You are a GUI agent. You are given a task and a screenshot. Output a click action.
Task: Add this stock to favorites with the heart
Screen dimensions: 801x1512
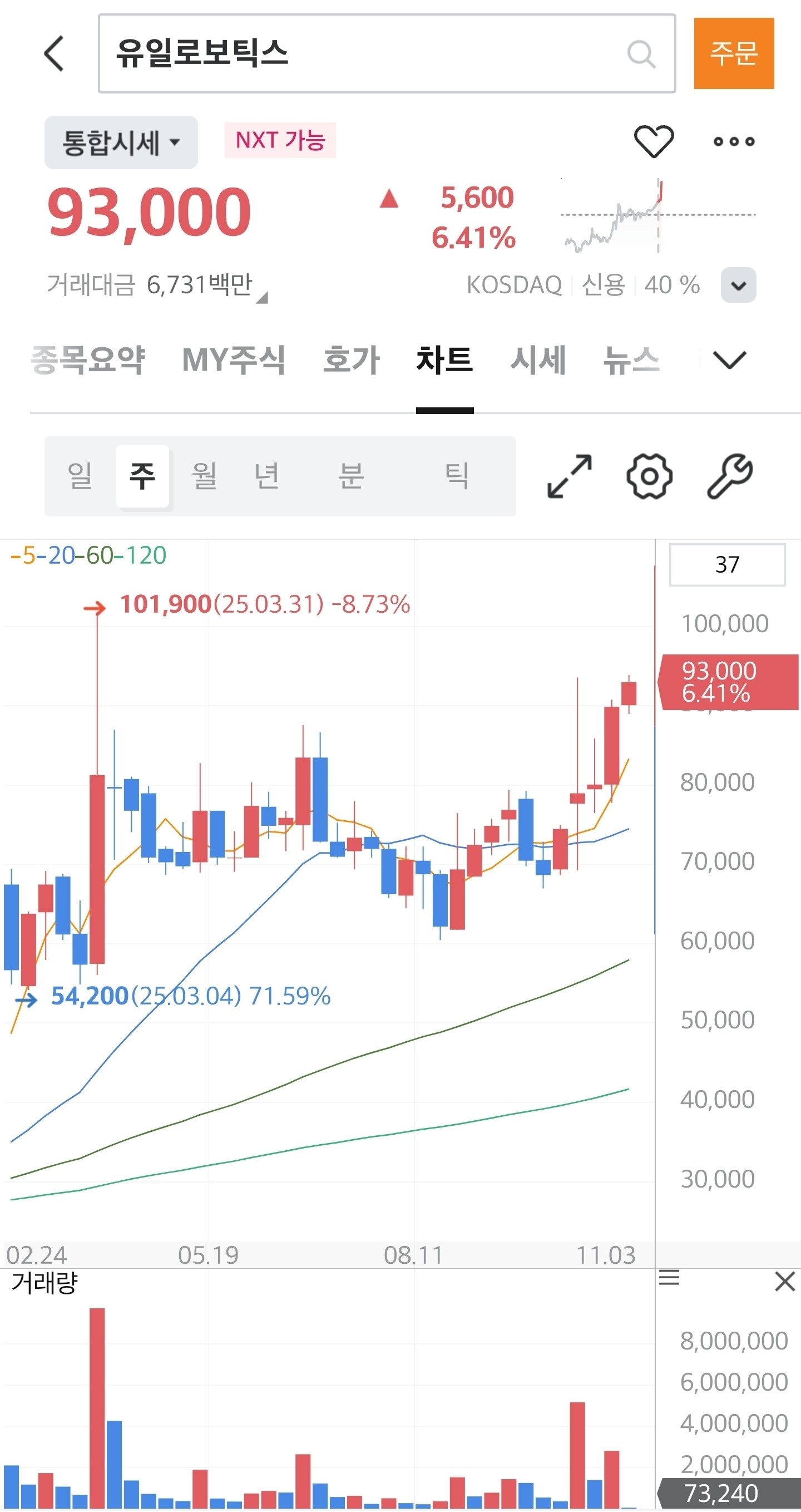653,141
